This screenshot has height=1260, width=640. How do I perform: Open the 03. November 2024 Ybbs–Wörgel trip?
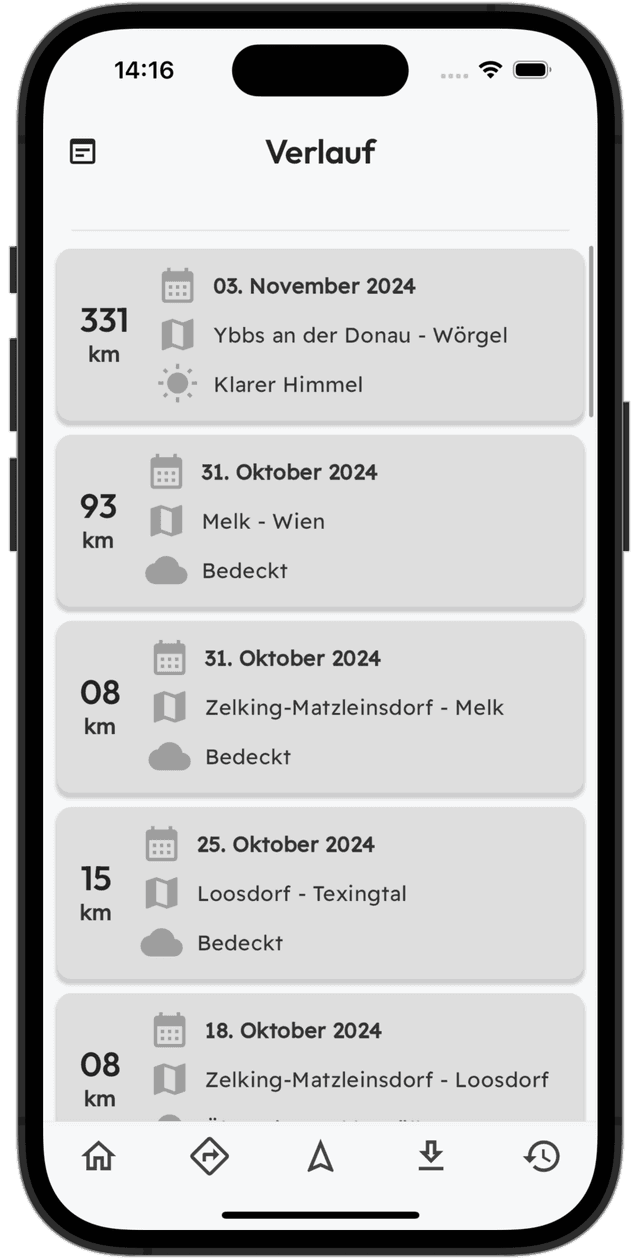[320, 335]
